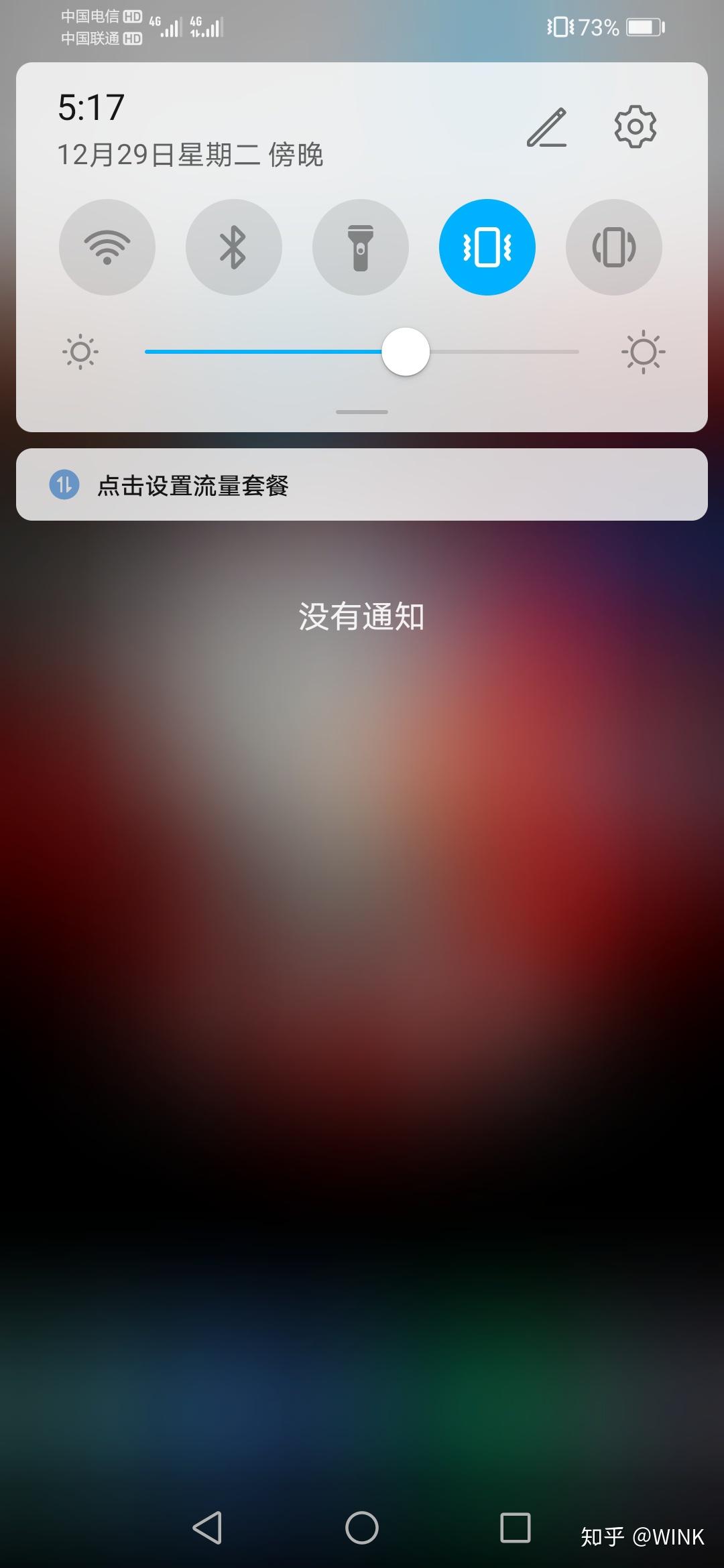Turn off vibration mode
Image resolution: width=724 pixels, height=1568 pixels.
pos(487,247)
